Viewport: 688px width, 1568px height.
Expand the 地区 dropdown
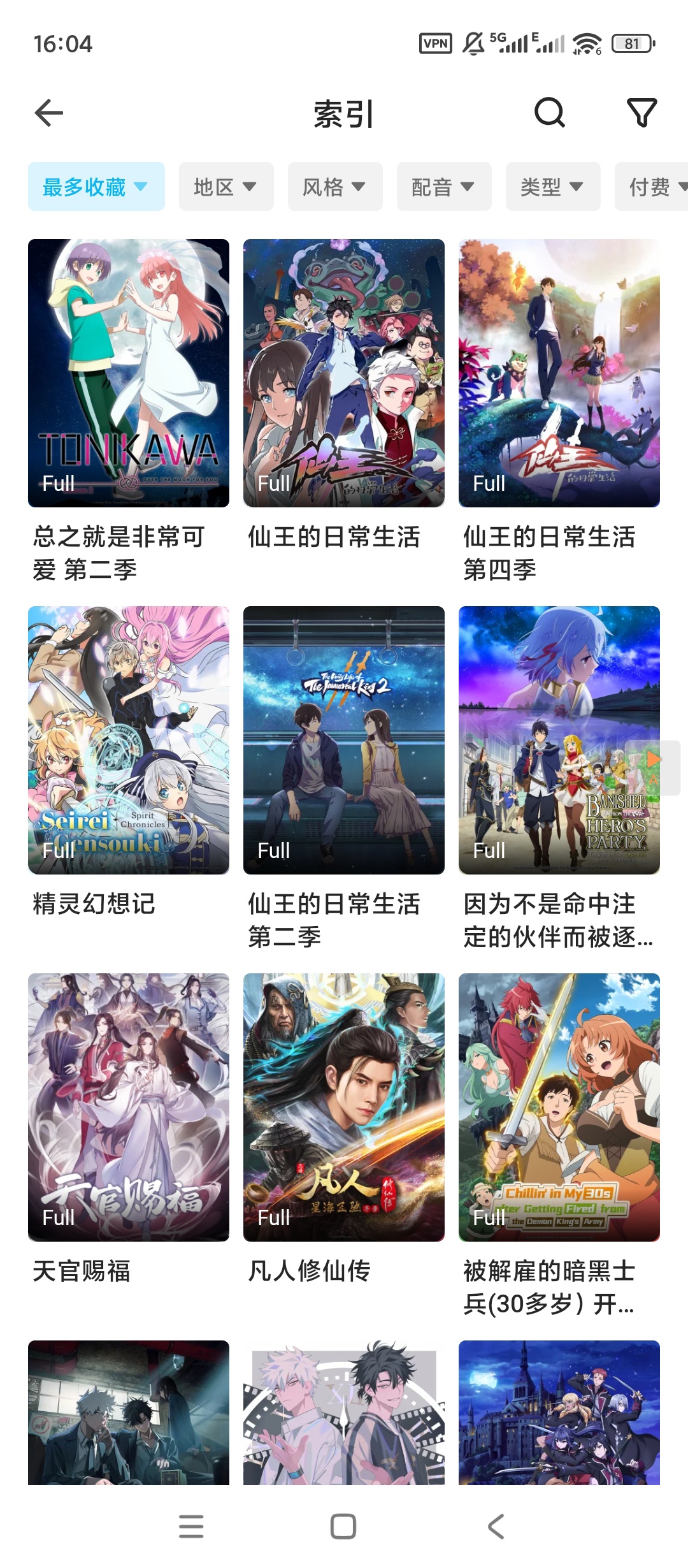[x=226, y=187]
